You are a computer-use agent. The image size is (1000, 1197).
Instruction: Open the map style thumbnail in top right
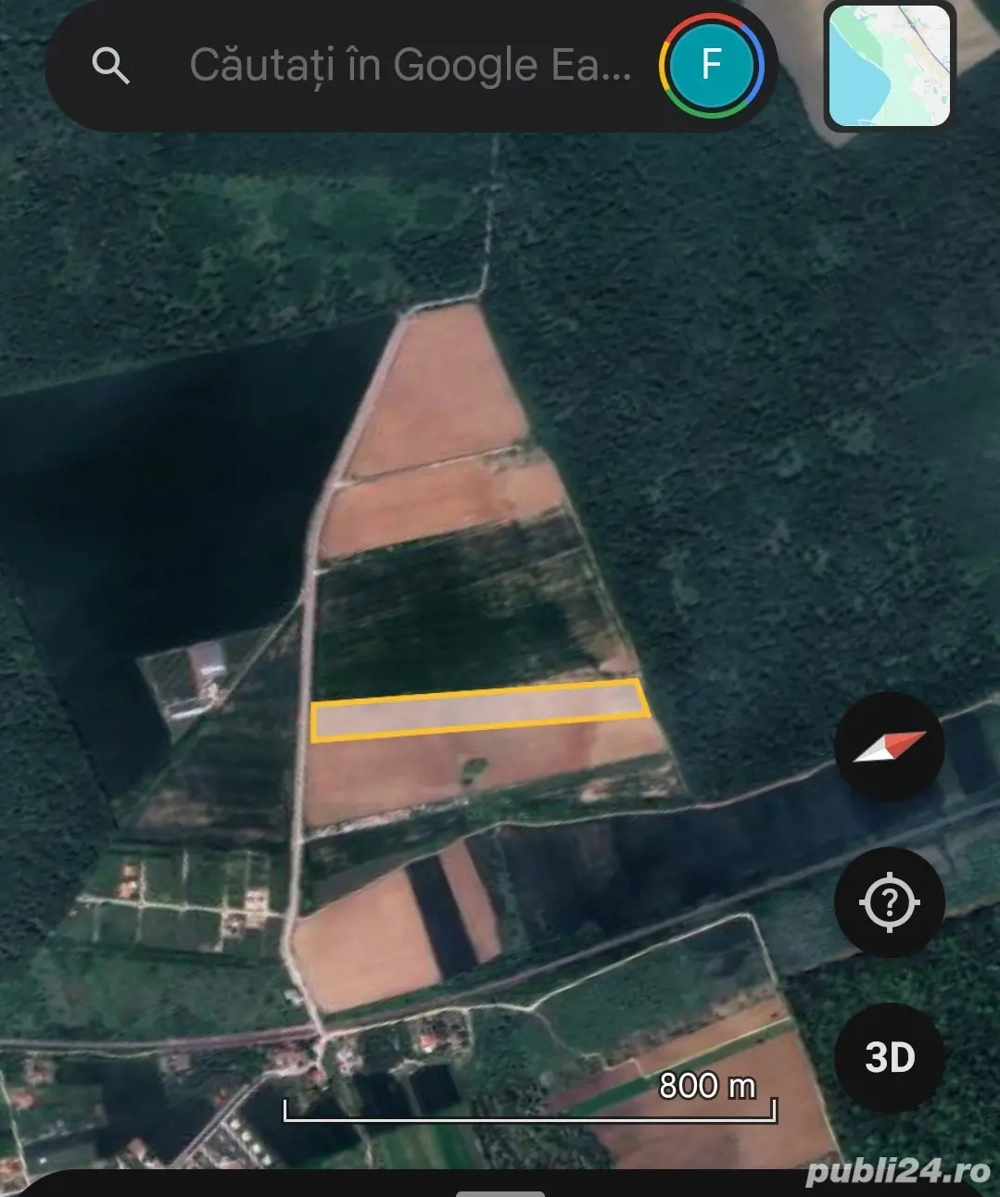pyautogui.click(x=888, y=65)
